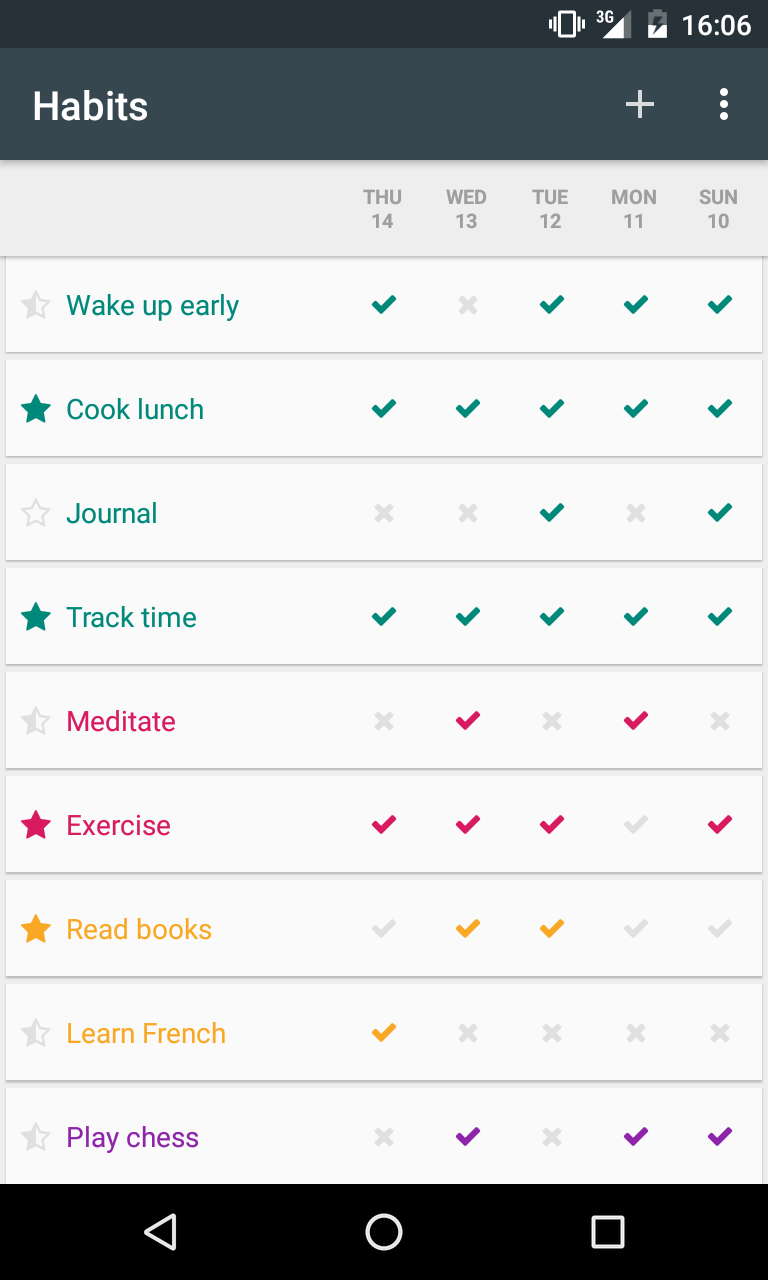Toggle Meditate check for Tuesday 12
This screenshot has height=1280, width=768.
pos(552,721)
